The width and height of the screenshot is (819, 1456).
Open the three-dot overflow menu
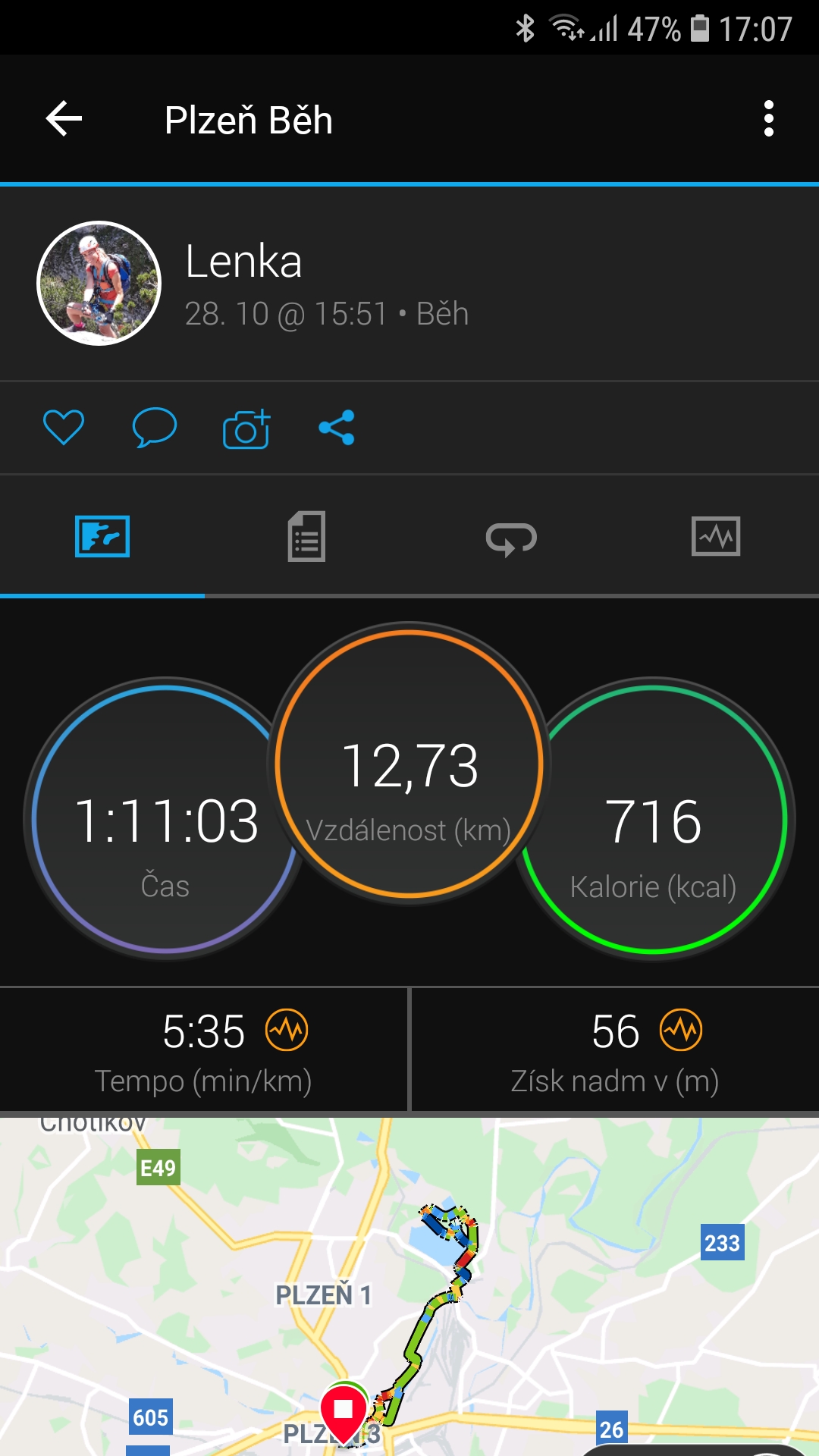[769, 119]
